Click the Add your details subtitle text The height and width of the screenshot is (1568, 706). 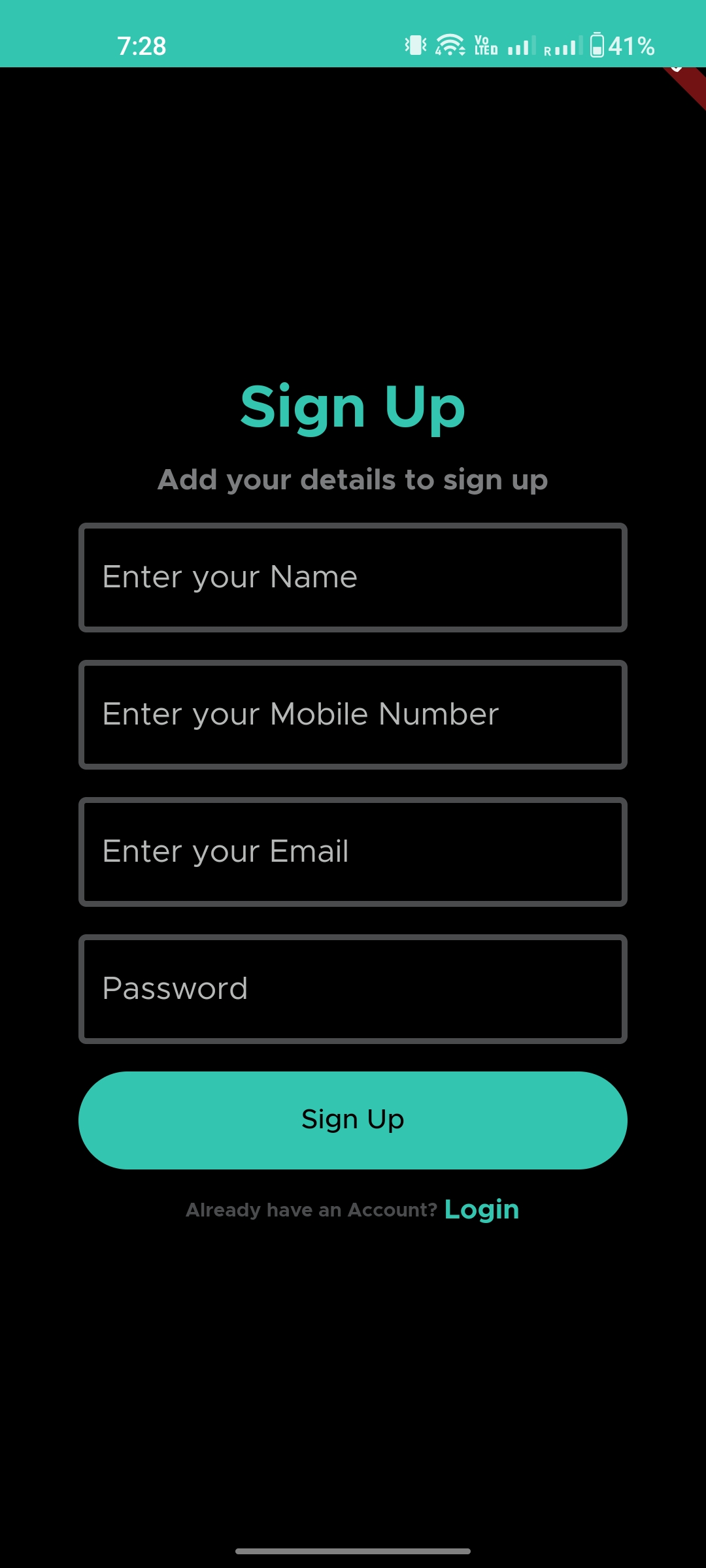tap(353, 480)
